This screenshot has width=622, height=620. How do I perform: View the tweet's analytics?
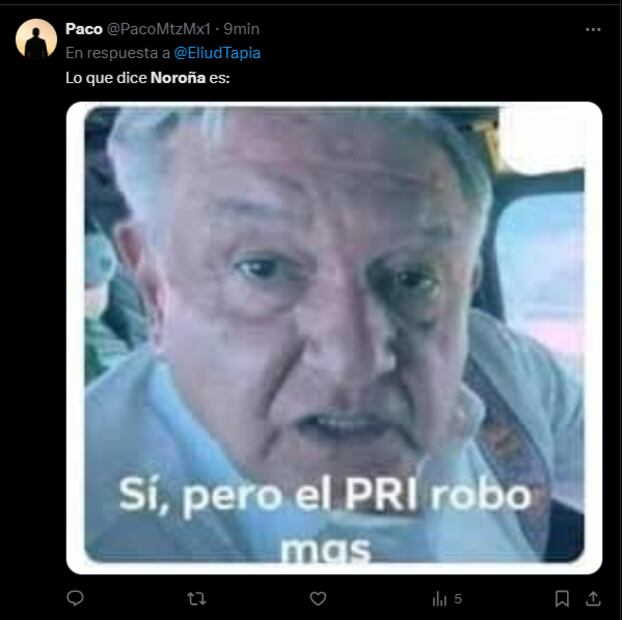pyautogui.click(x=446, y=598)
